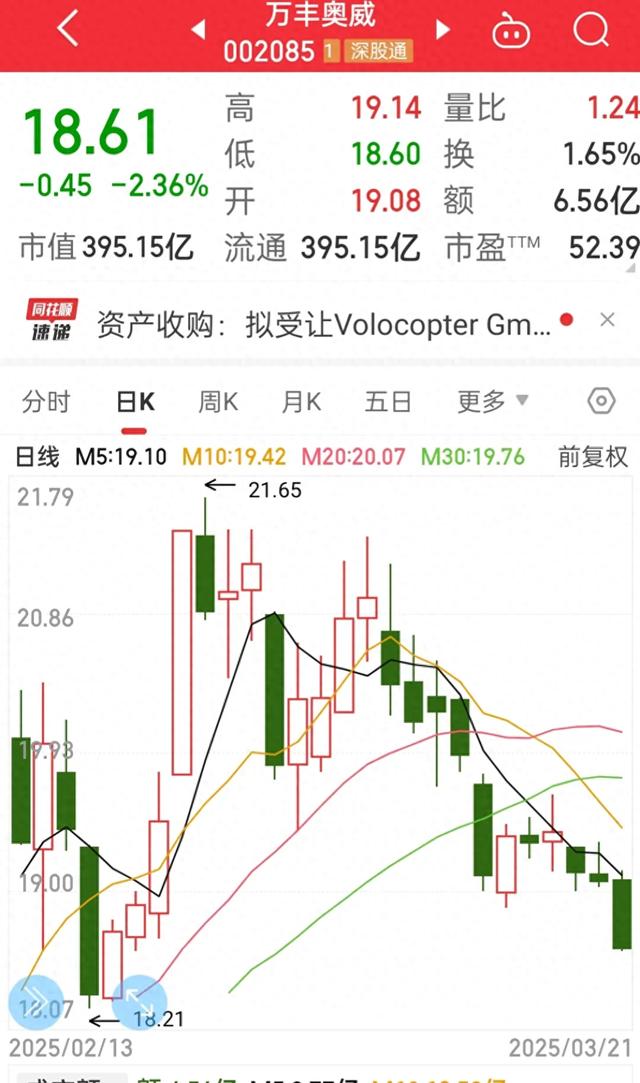Open the 五日 chart tab
The image size is (640, 1083).
coord(388,401)
